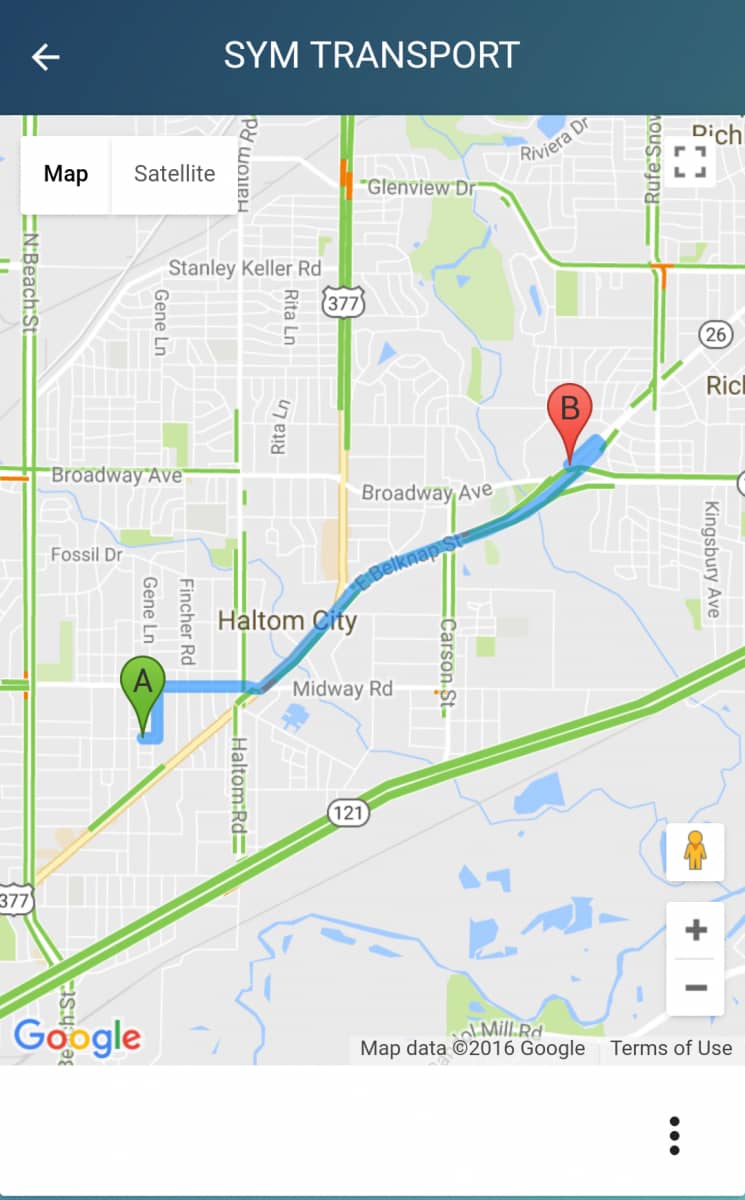Open Street View pegman

tap(695, 852)
